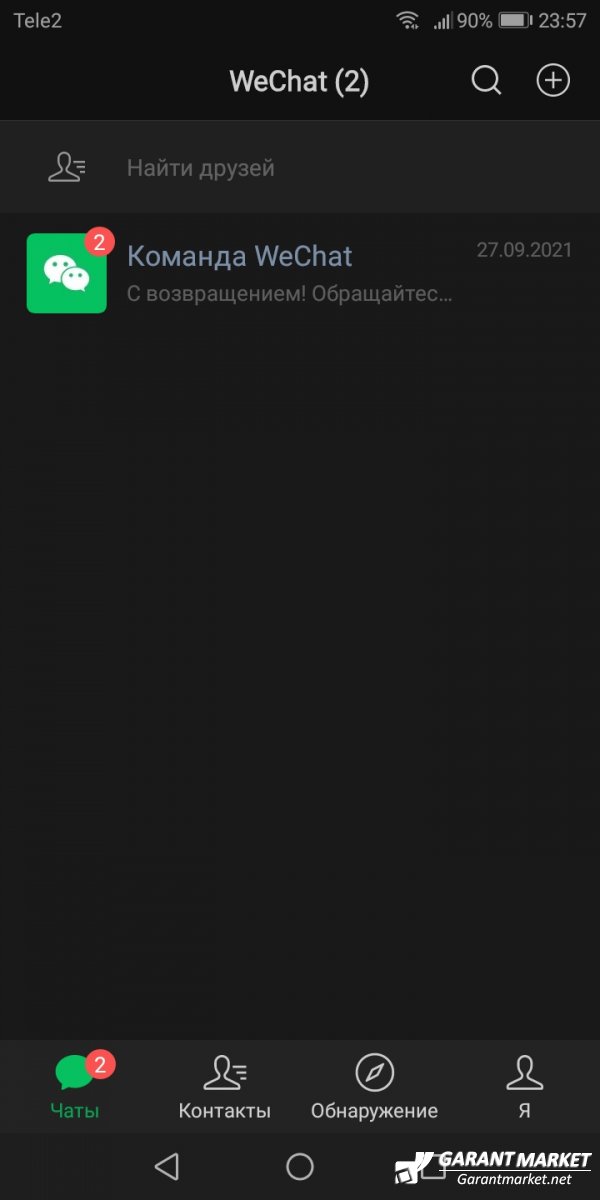Open the search magnifier icon
600x1200 pixels.
click(486, 81)
